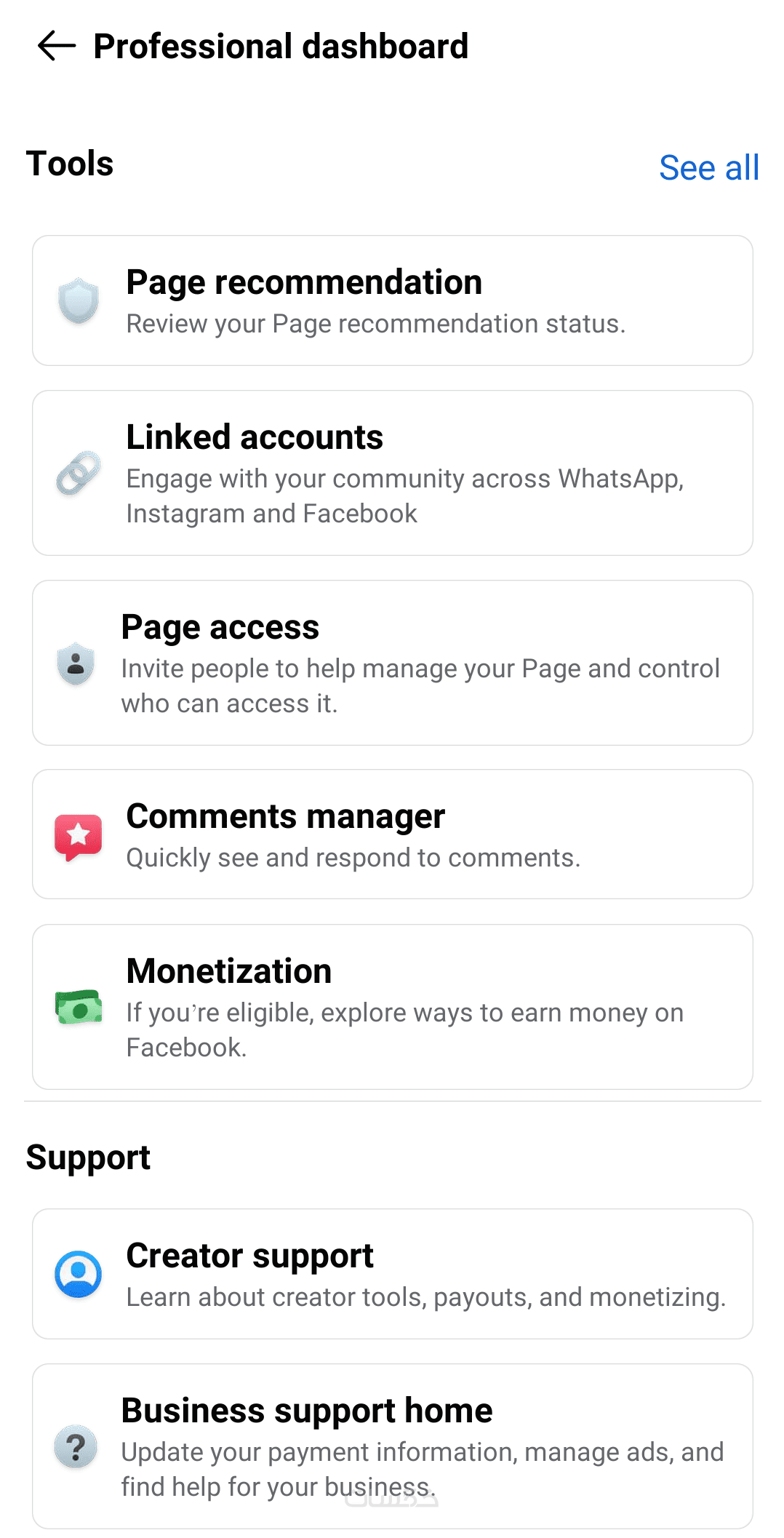784x1538 pixels.
Task: Open Monetization options
Action: point(392,1007)
